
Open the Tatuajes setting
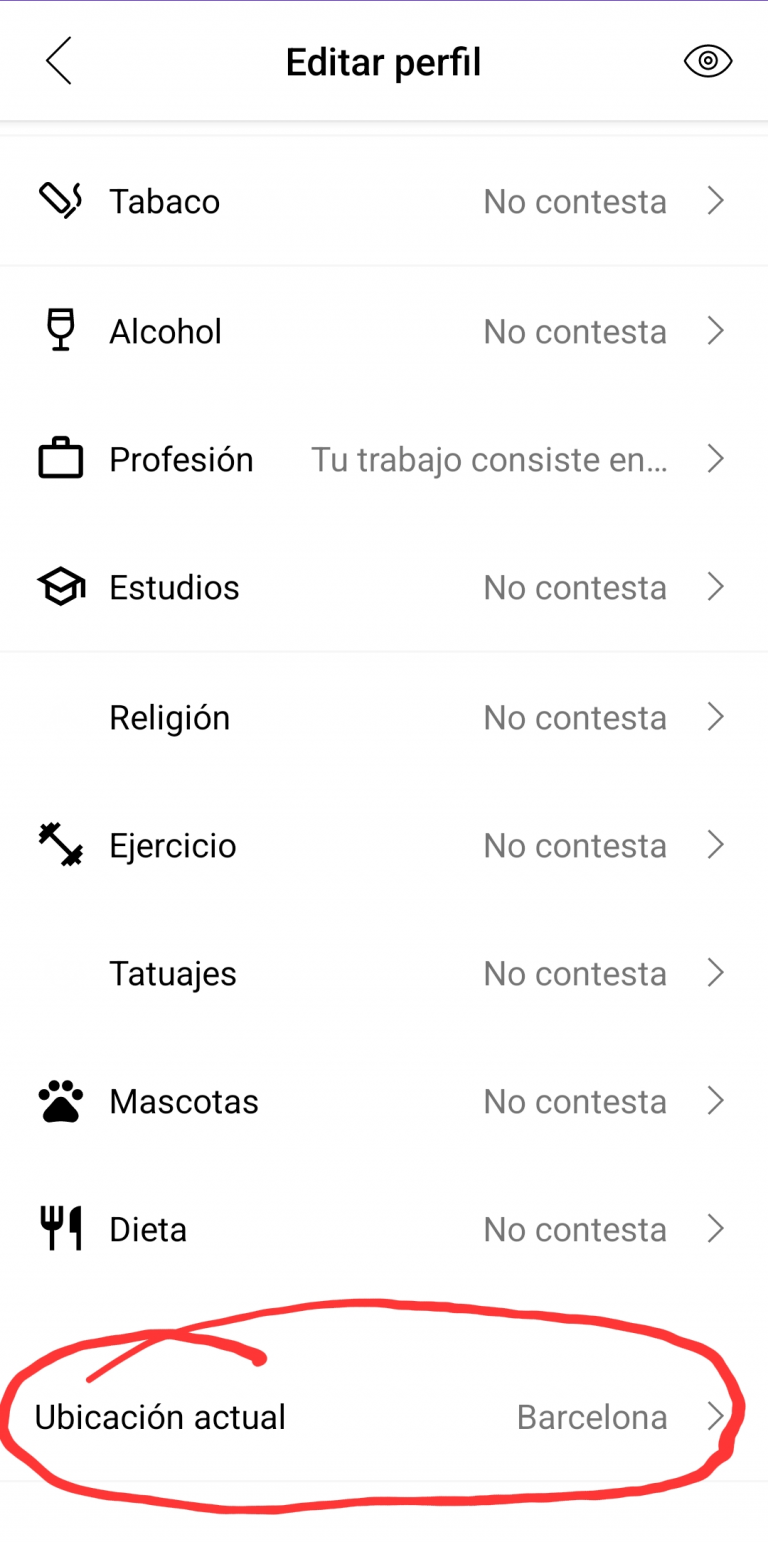pos(384,973)
